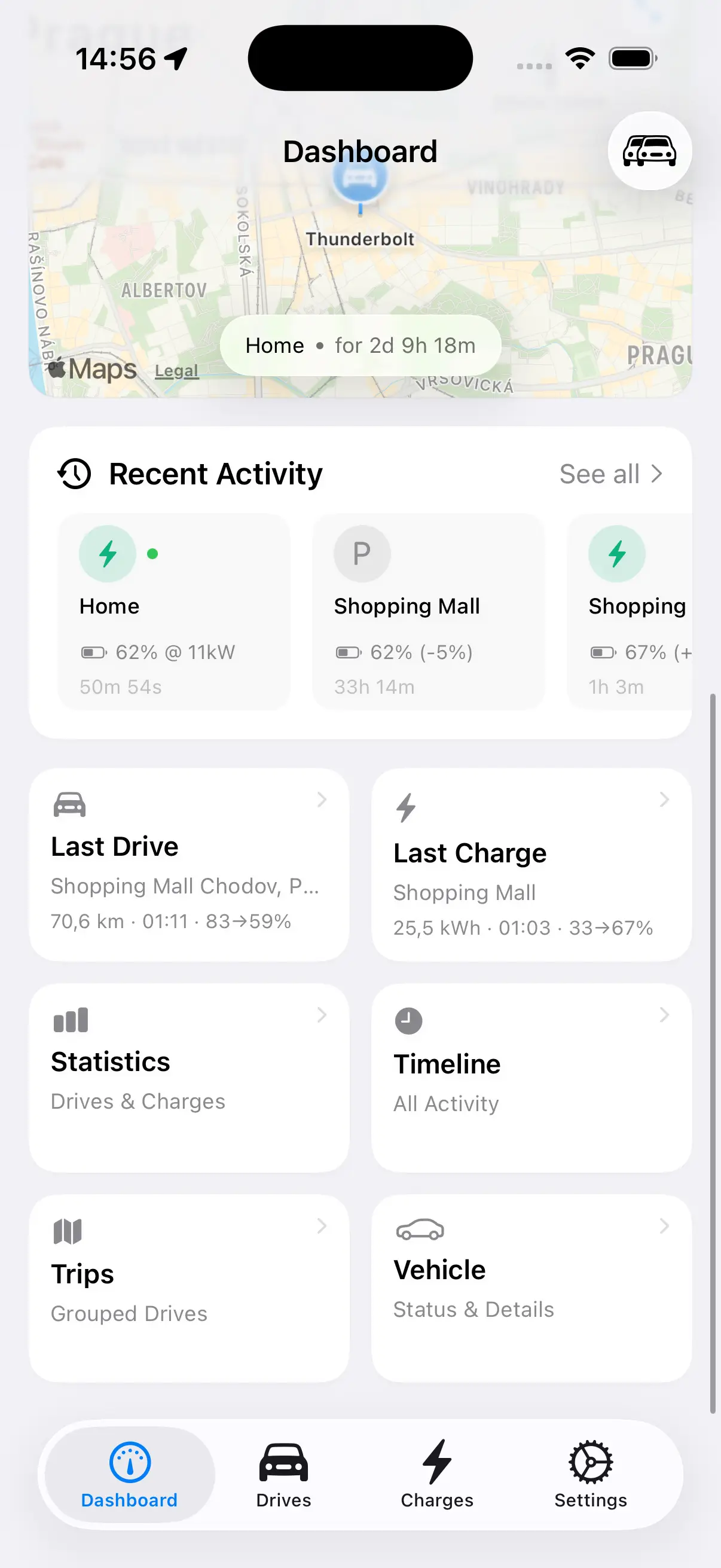Open See all recent activity
The width and height of the screenshot is (721, 1568).
tap(610, 474)
